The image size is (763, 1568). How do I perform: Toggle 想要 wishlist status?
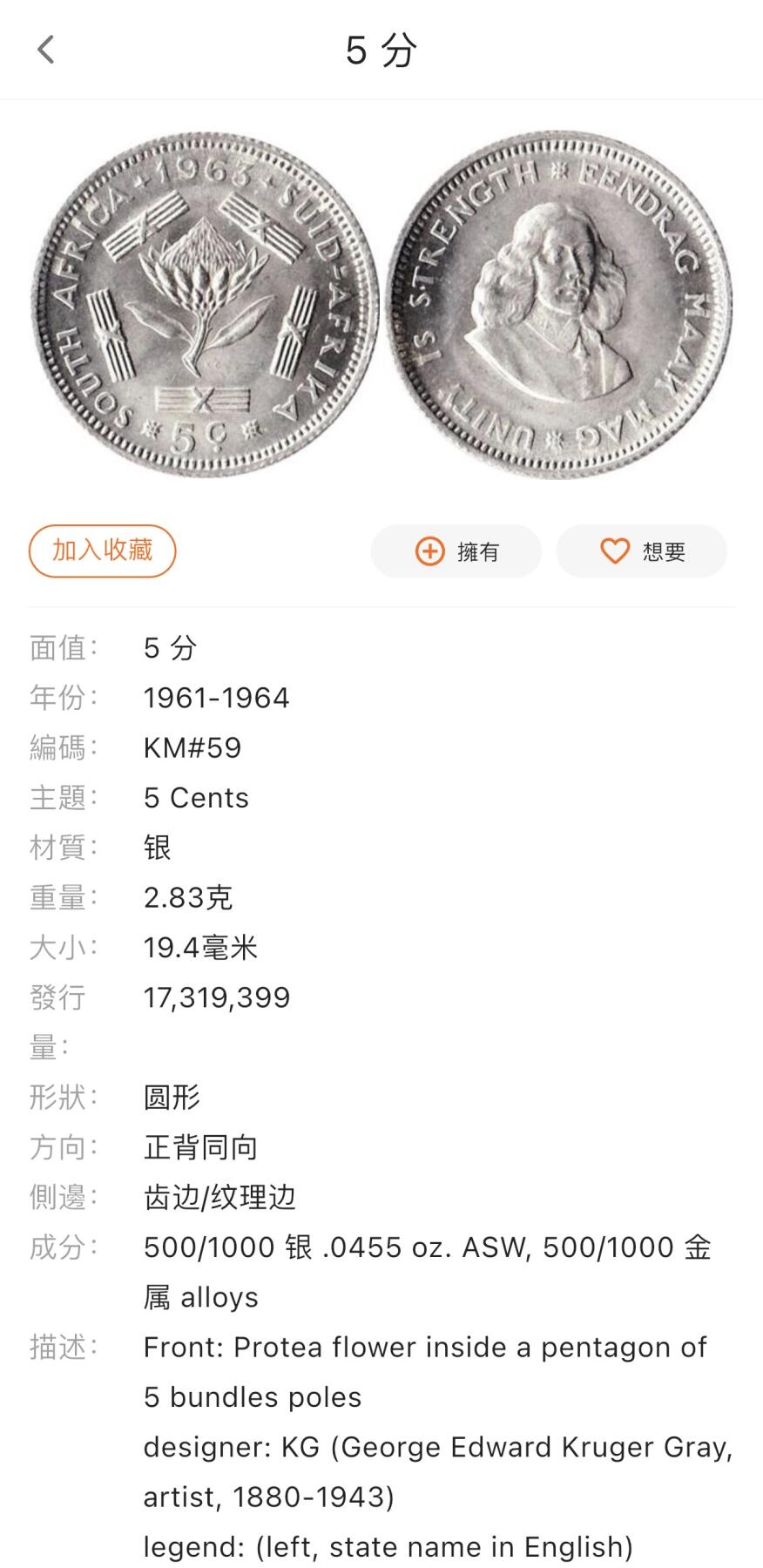[642, 551]
